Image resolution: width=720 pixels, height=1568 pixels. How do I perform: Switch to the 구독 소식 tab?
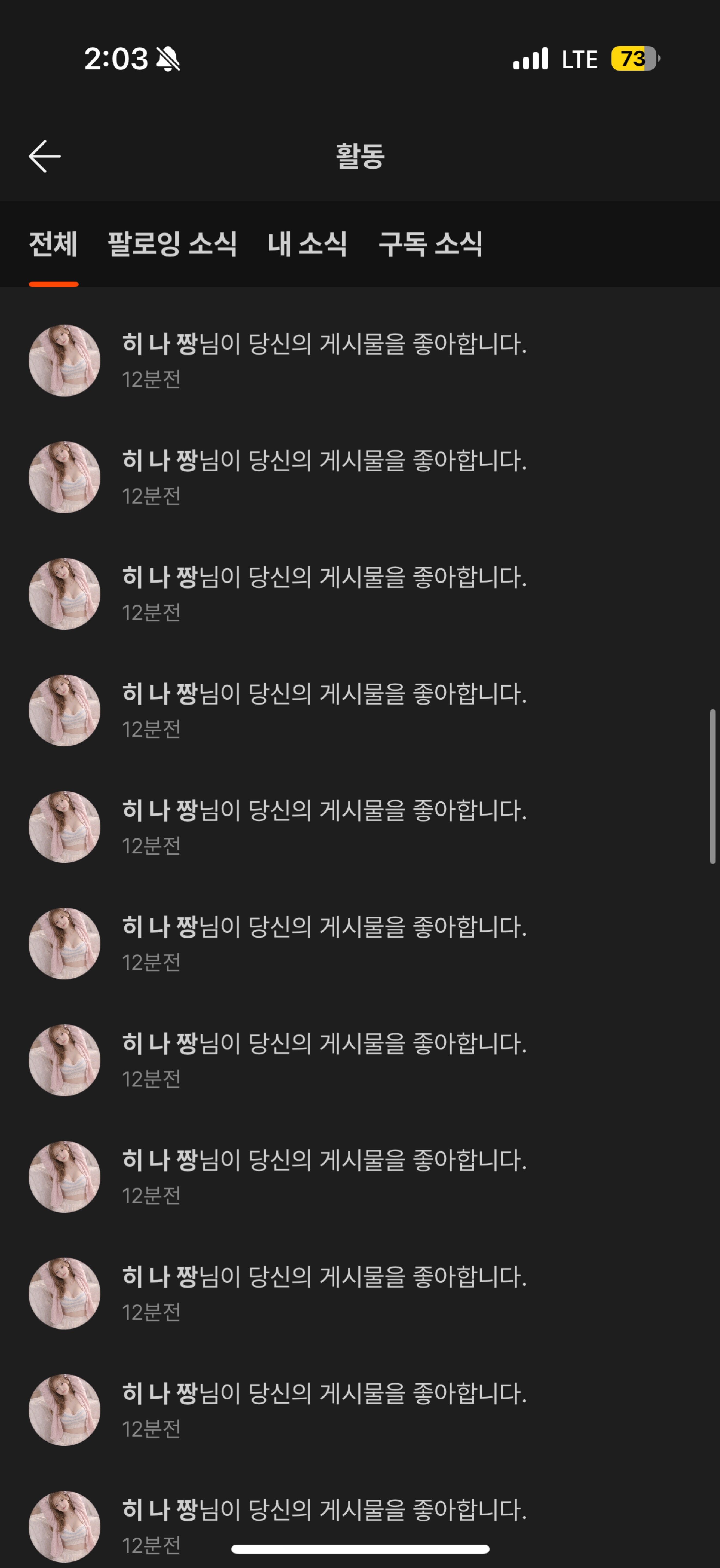click(x=430, y=245)
